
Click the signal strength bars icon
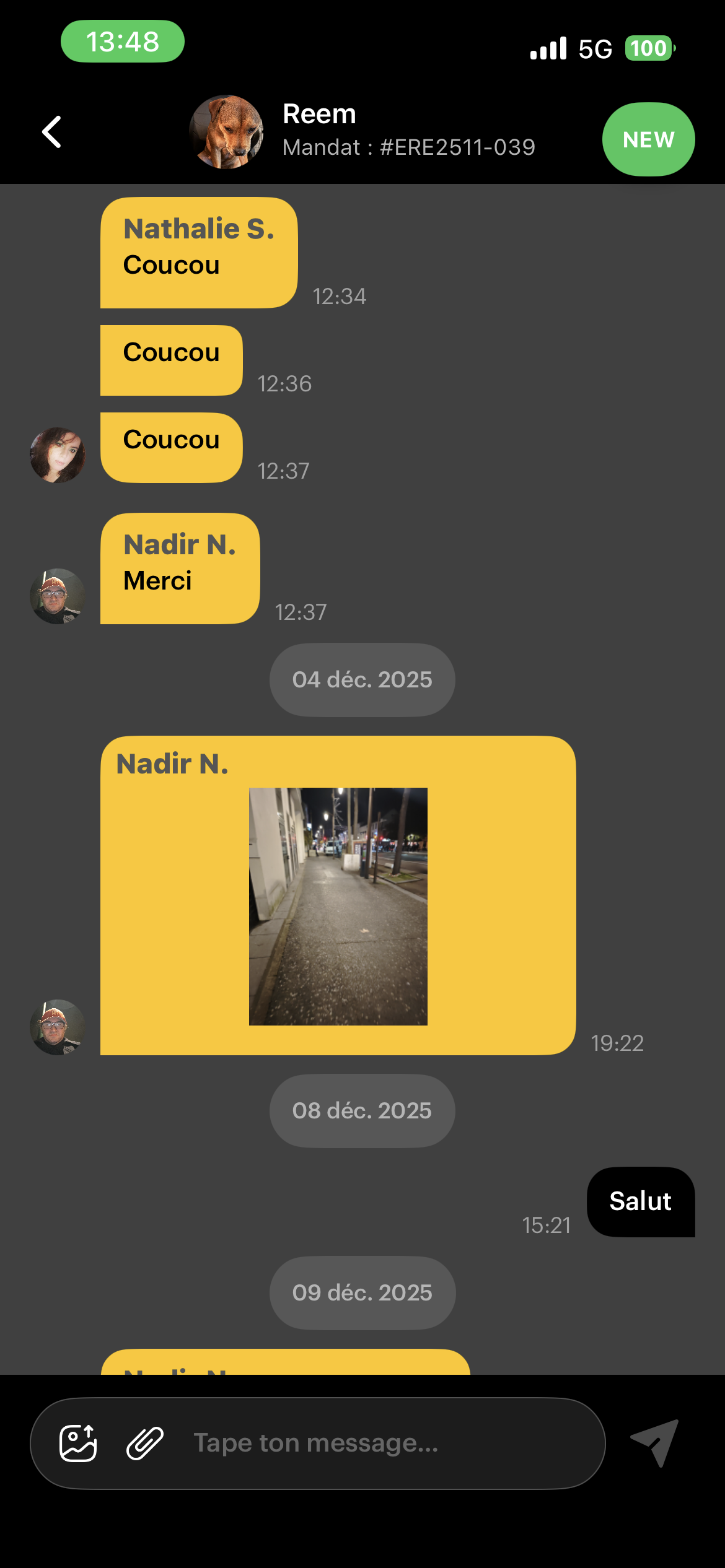pyautogui.click(x=549, y=47)
